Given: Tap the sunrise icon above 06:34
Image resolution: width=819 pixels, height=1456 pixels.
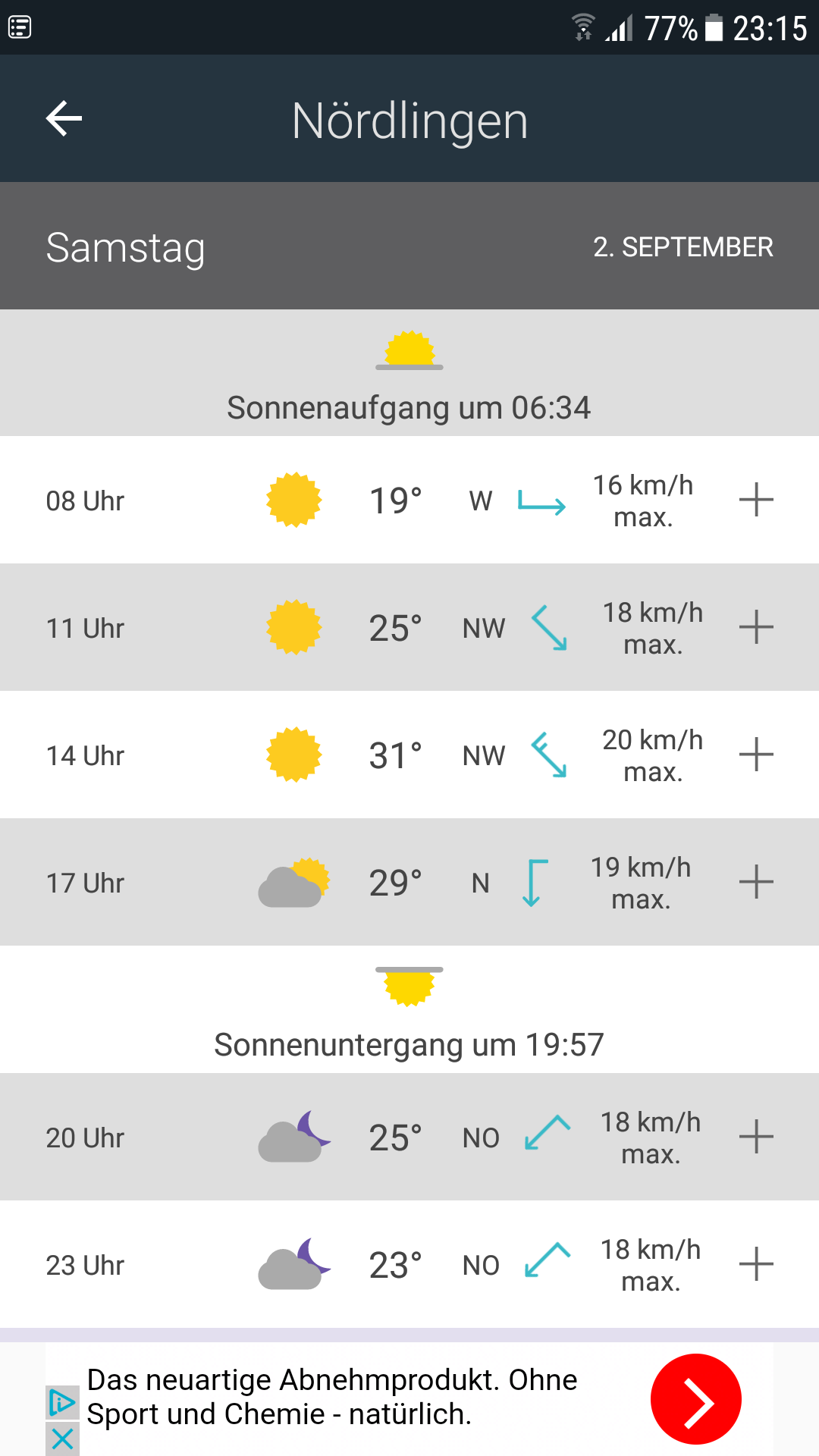Looking at the screenshot, I should pyautogui.click(x=409, y=353).
